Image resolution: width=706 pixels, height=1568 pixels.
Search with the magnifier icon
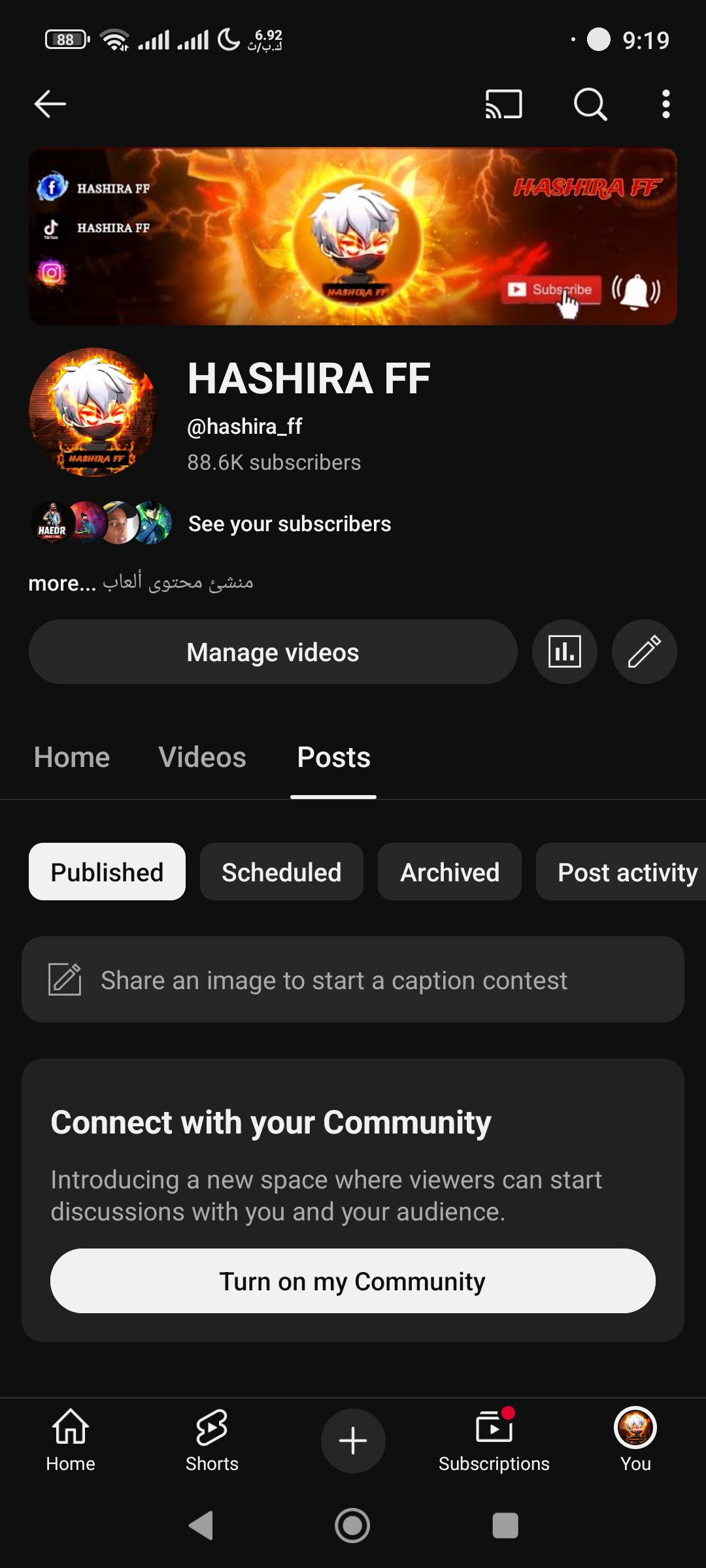[x=590, y=104]
